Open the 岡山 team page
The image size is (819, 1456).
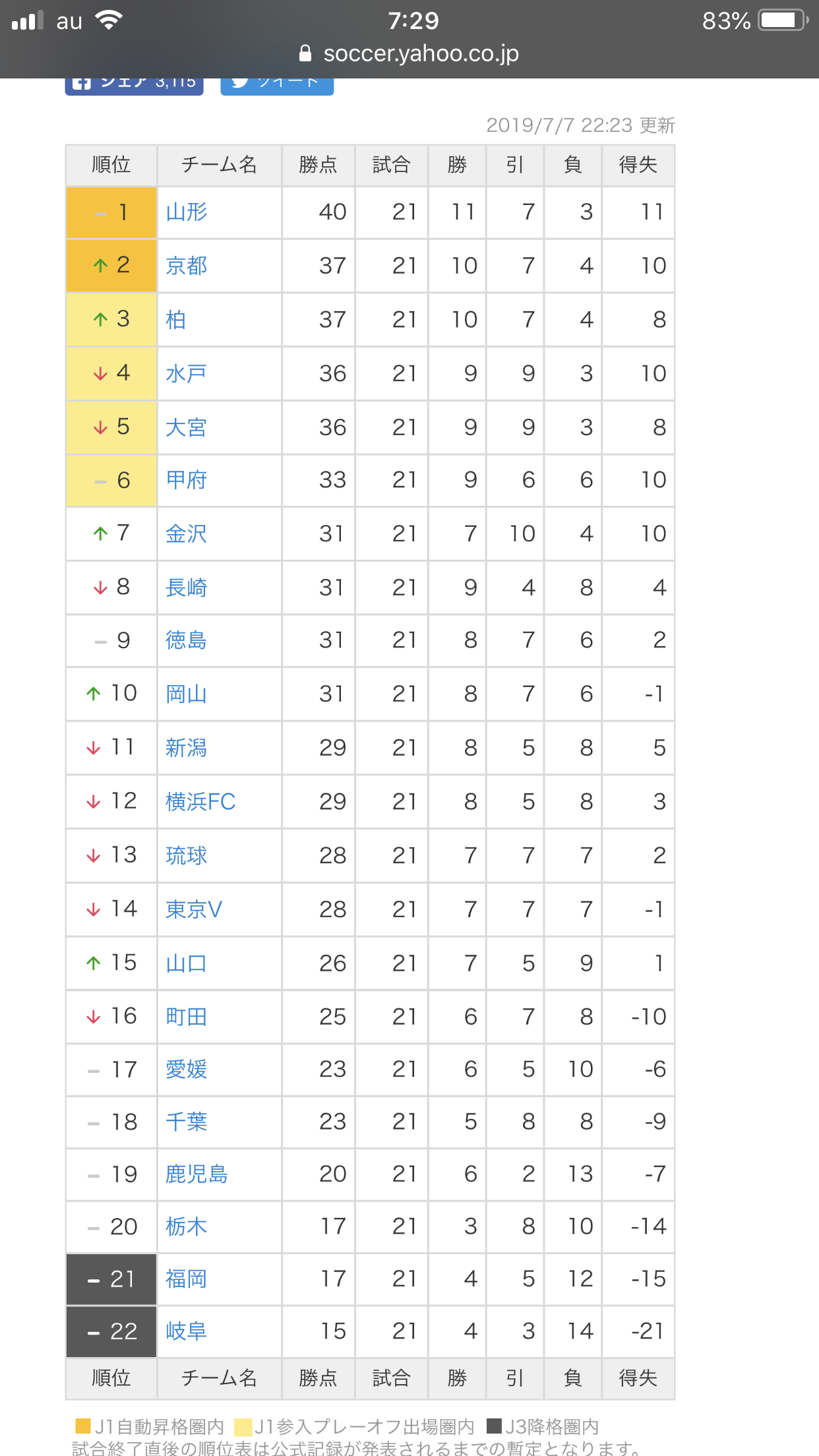(x=187, y=694)
